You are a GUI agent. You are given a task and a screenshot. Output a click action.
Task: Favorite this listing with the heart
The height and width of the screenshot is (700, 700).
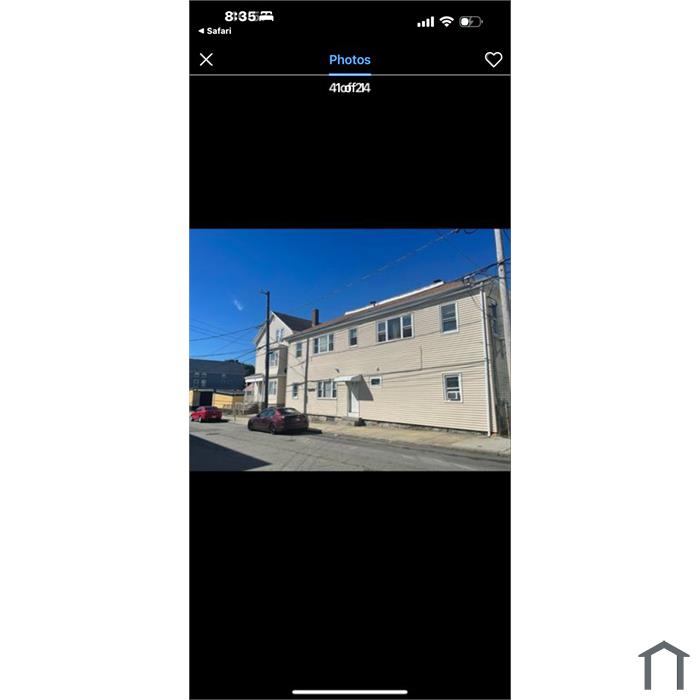click(493, 59)
